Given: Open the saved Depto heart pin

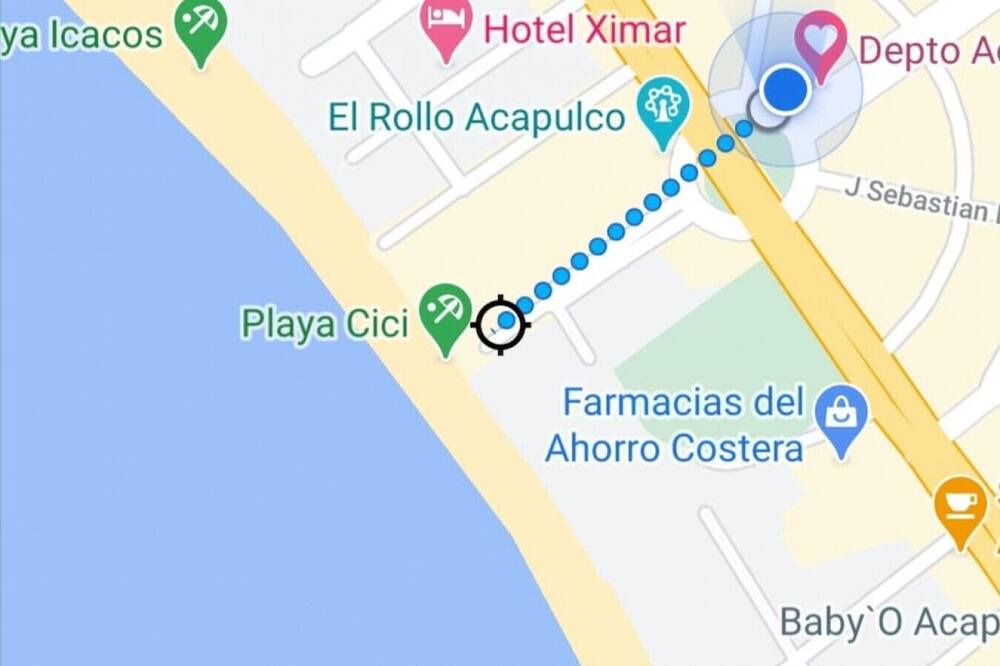Looking at the screenshot, I should pos(820,41).
